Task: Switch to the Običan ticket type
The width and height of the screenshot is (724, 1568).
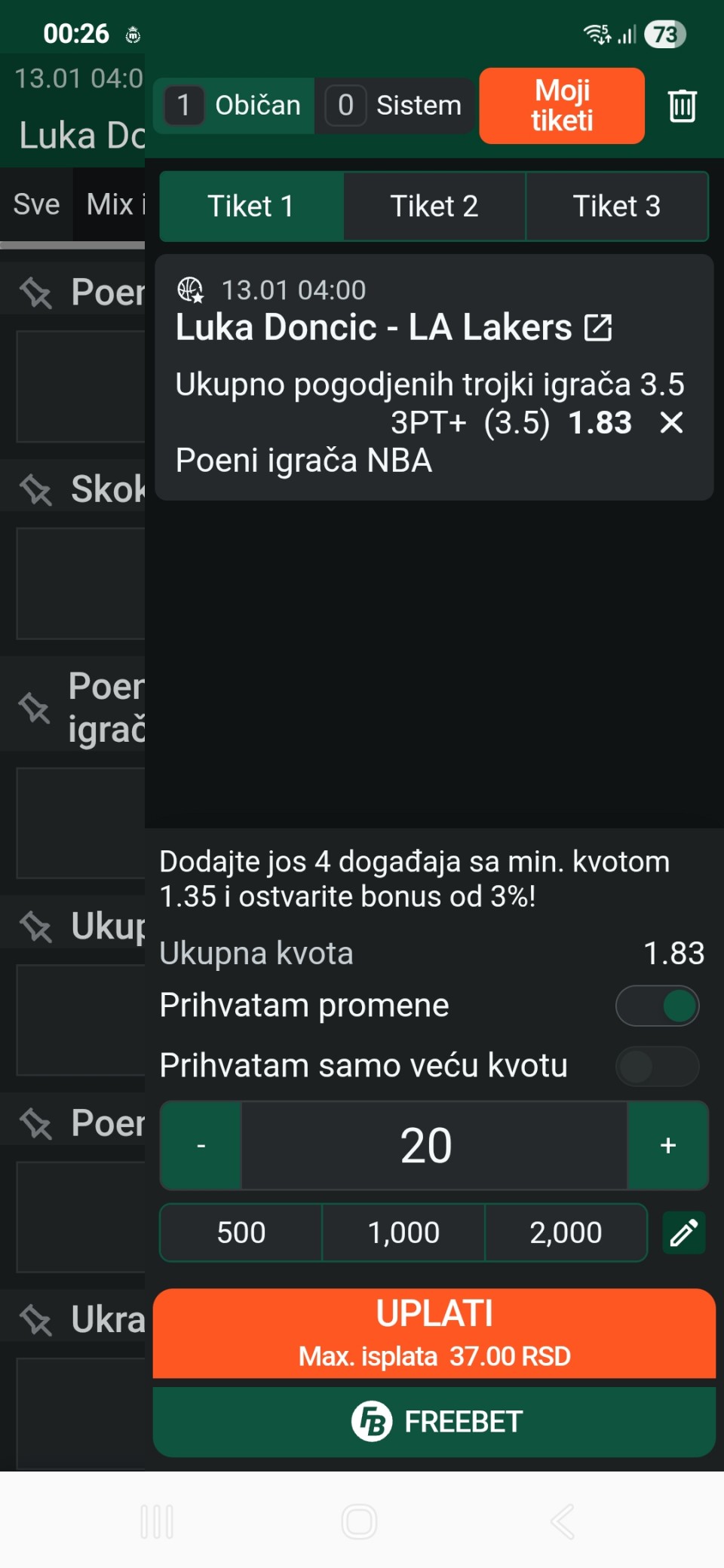Action: pos(235,106)
